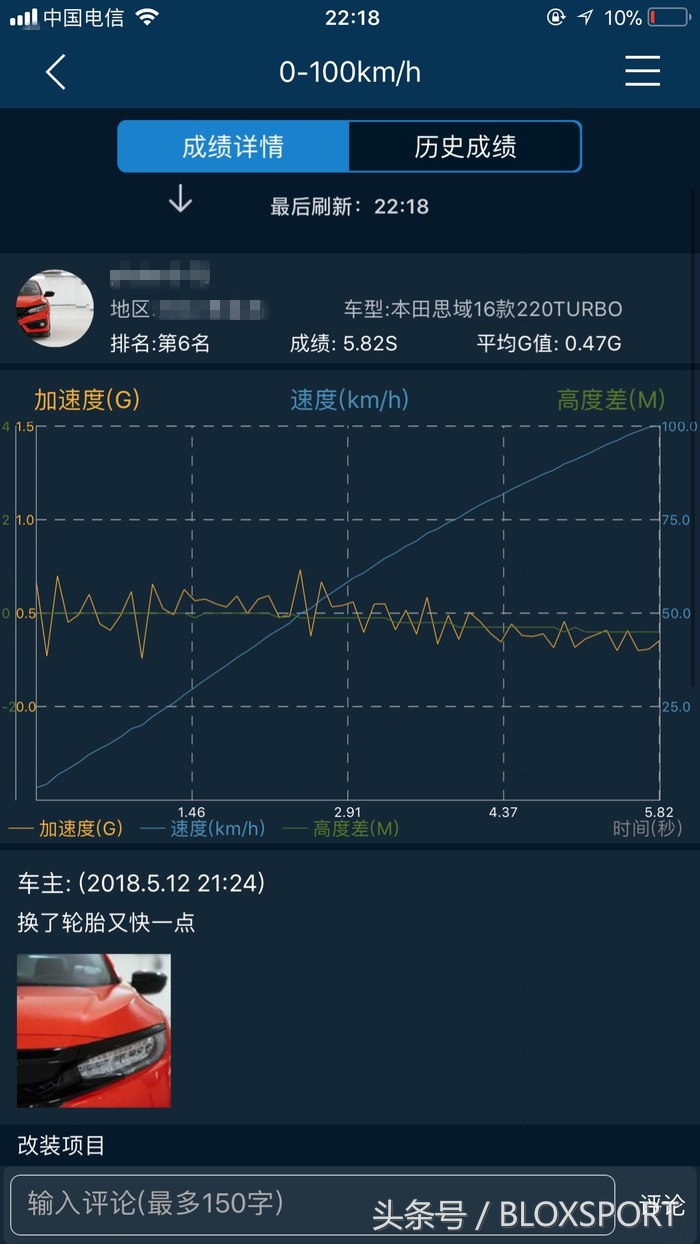700x1244 pixels.
Task: Go back using the top-left arrow
Action: point(56,72)
